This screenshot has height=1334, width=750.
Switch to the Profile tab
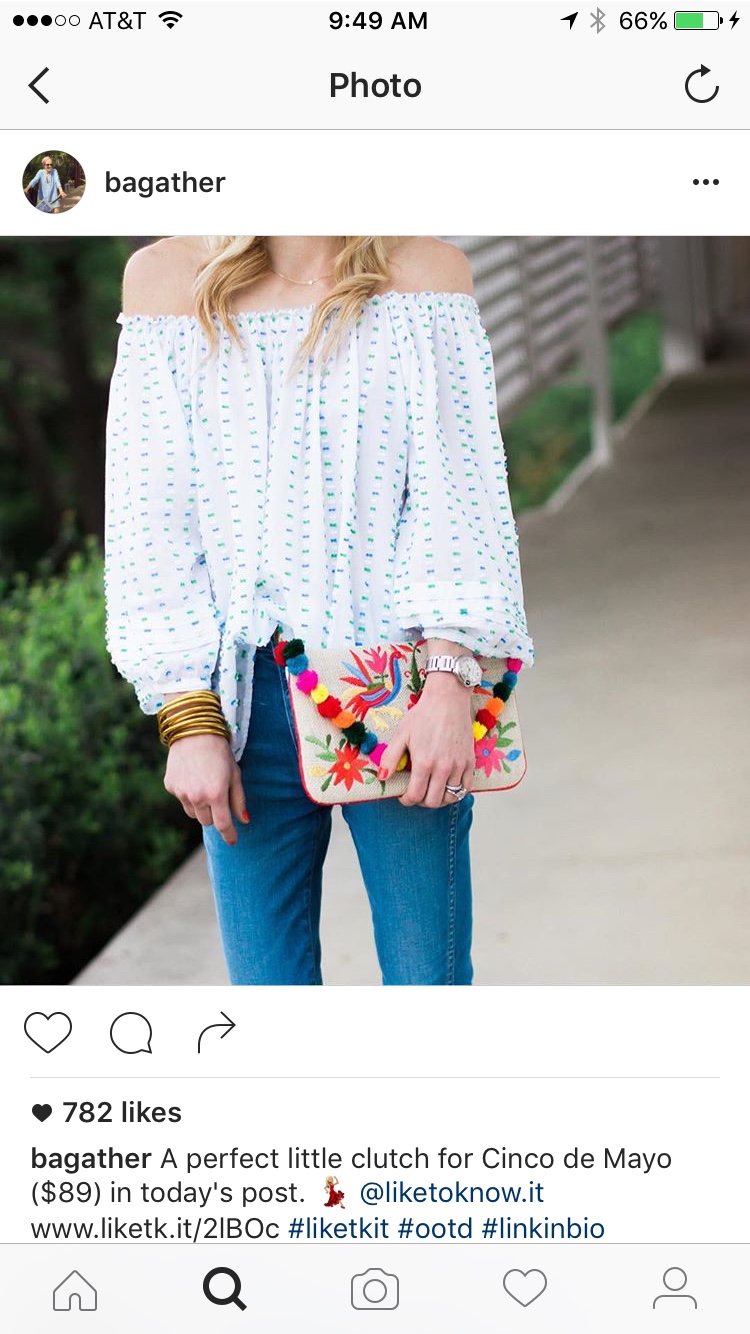[675, 1289]
